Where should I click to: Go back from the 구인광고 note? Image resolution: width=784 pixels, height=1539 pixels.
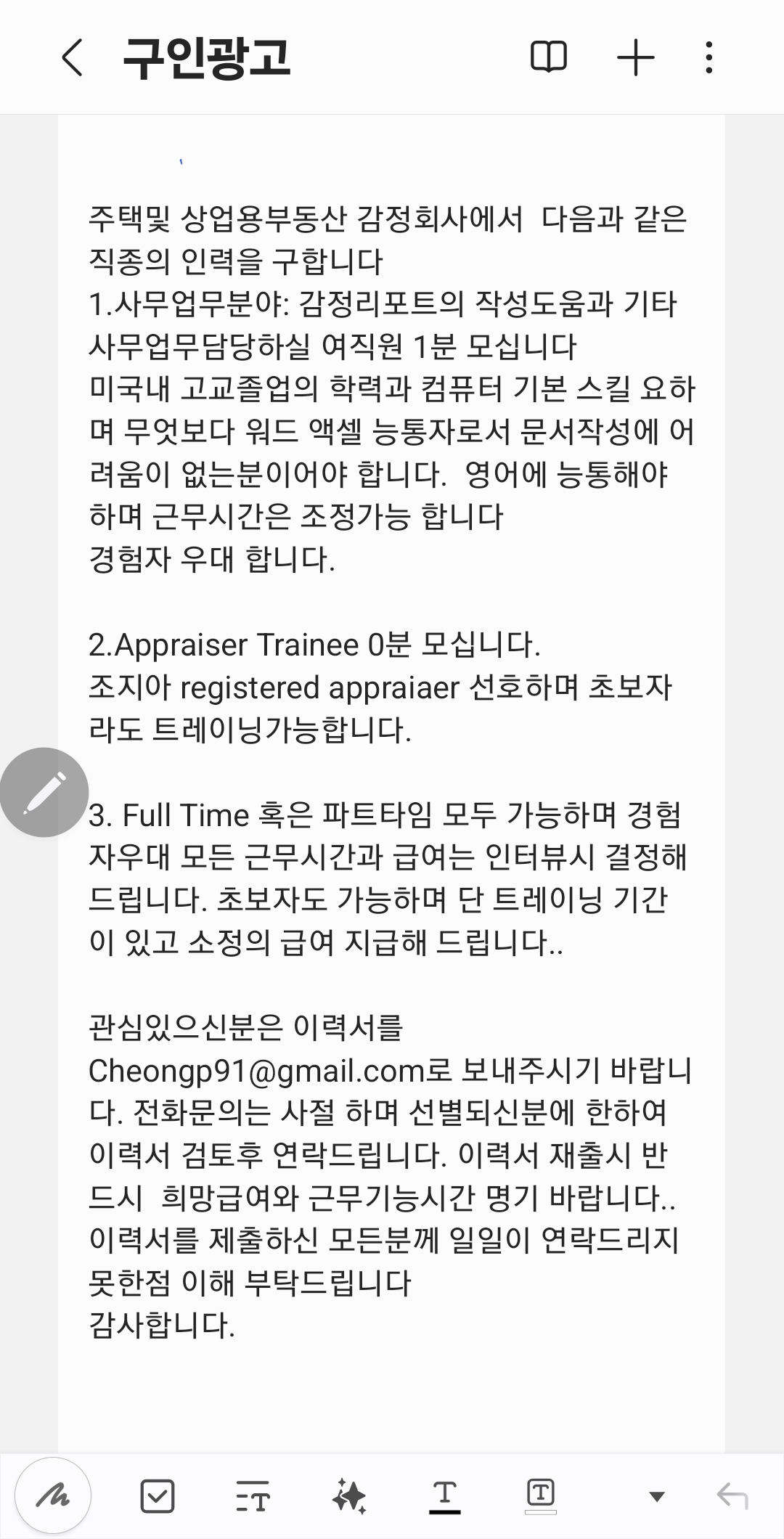pos(73,57)
